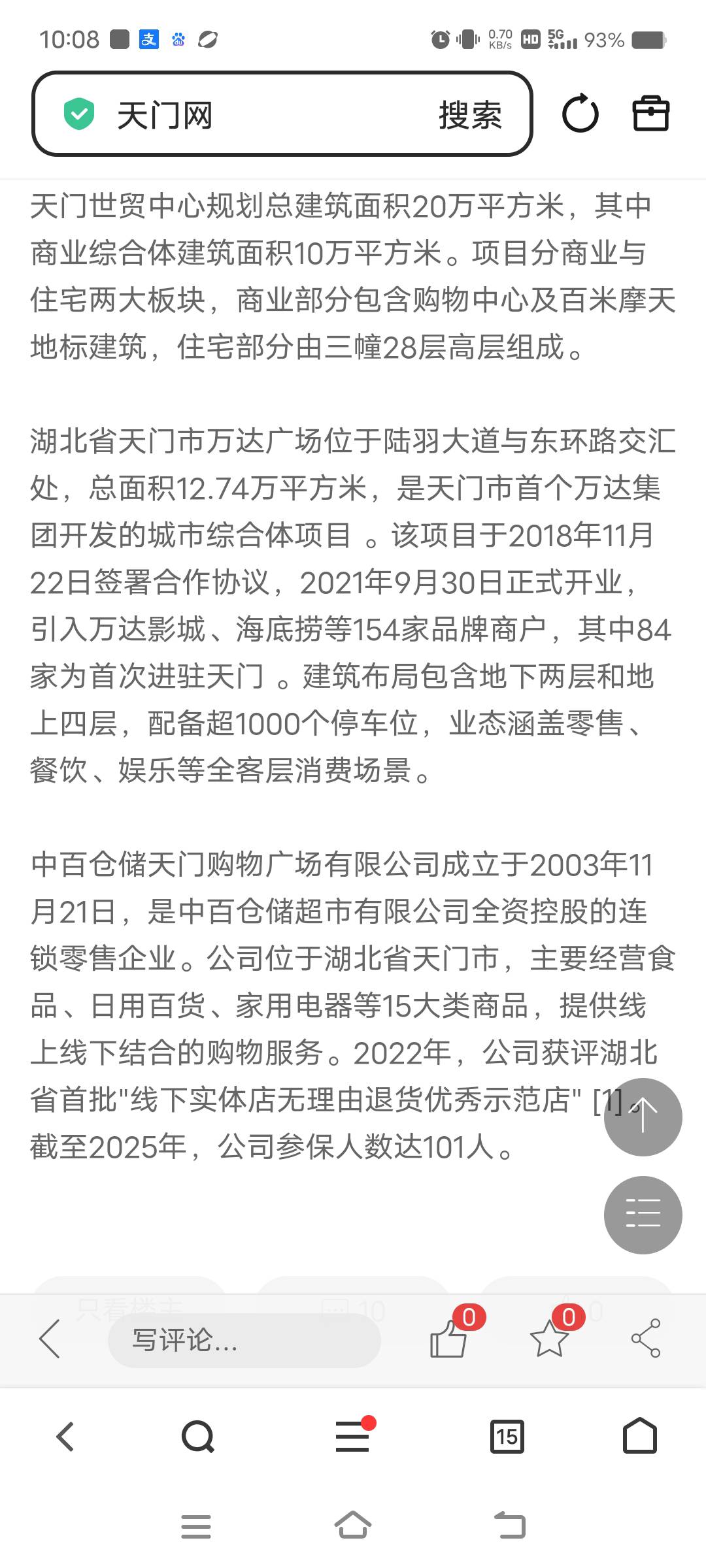
Task: Open the floating table of contents button
Action: click(643, 1215)
